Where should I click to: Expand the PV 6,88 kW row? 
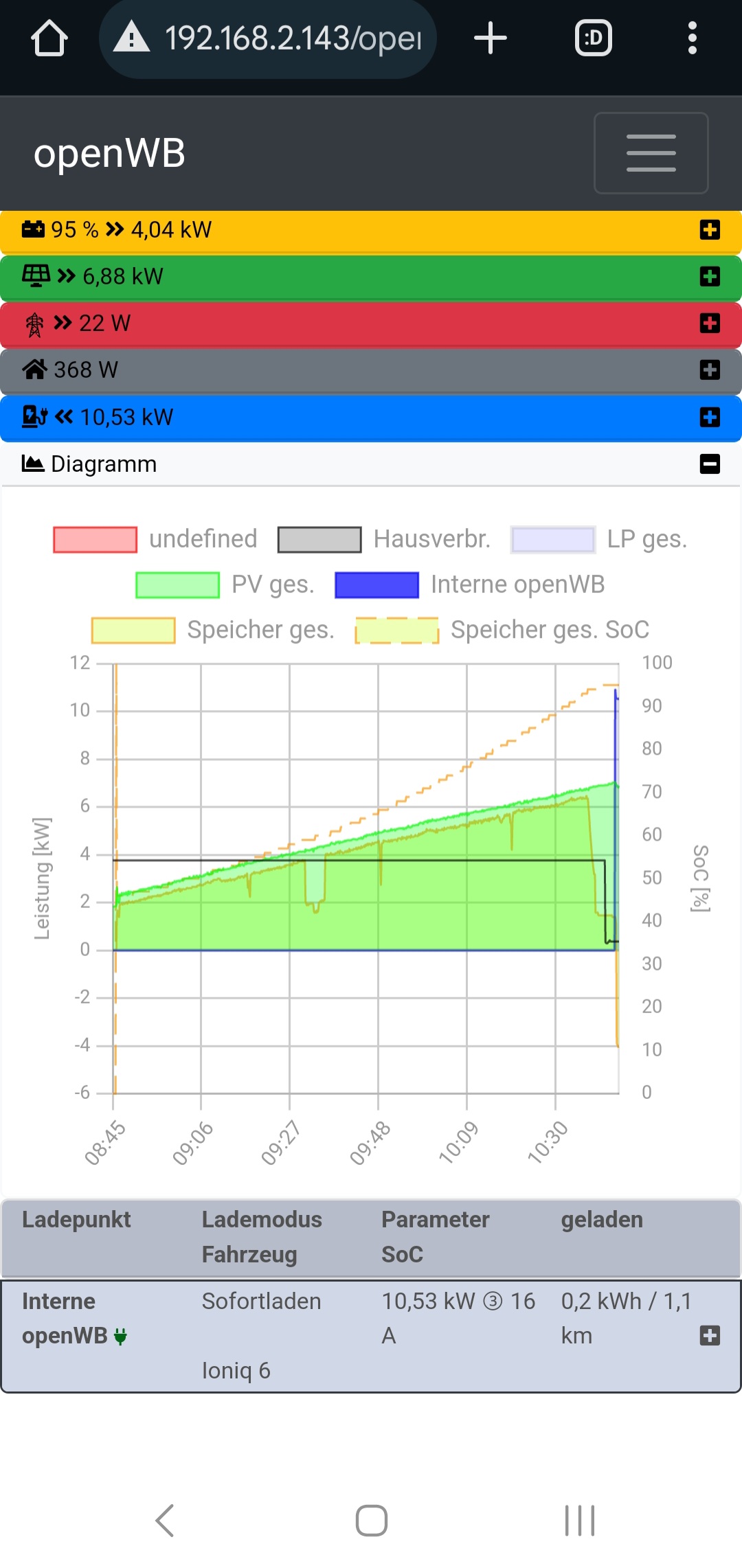(710, 276)
